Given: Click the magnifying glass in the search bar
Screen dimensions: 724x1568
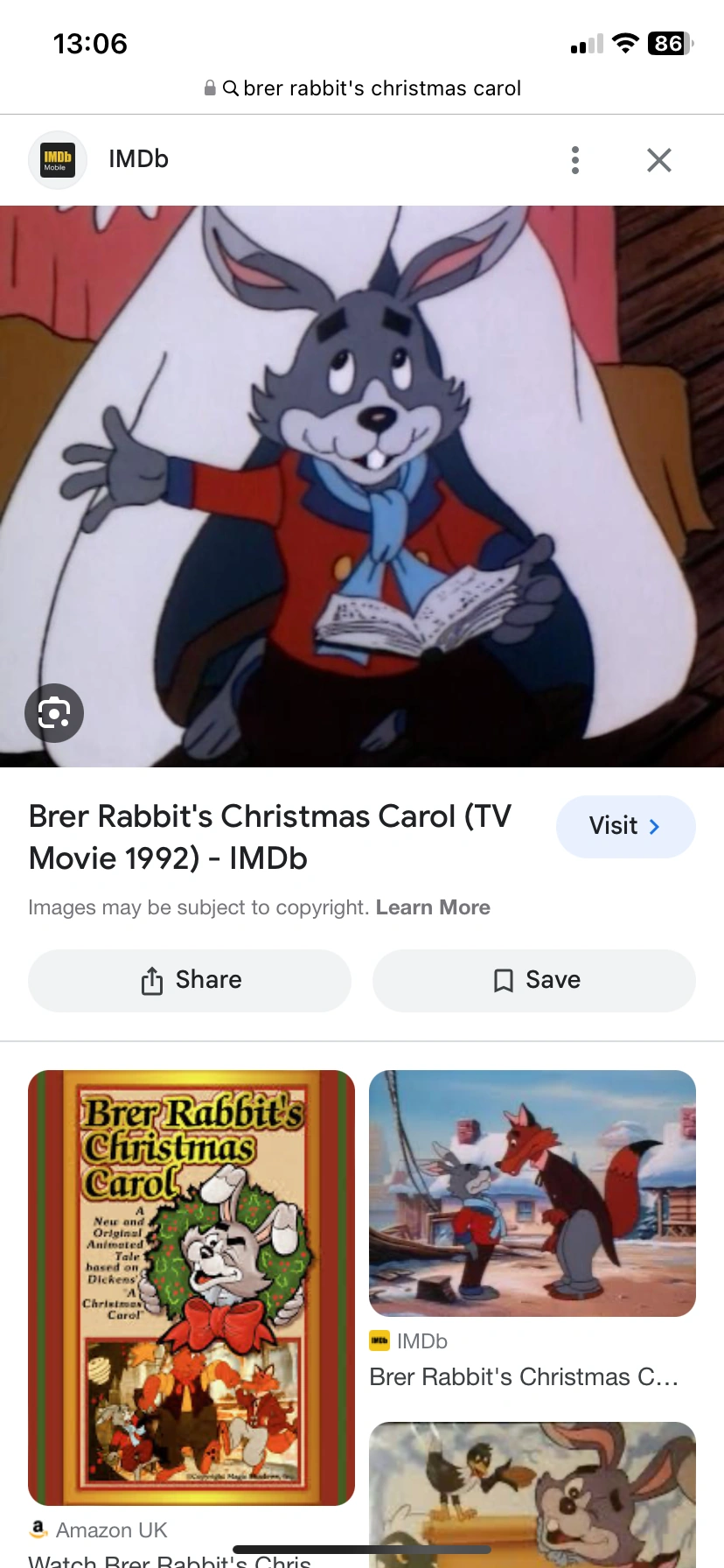Looking at the screenshot, I should tap(230, 87).
